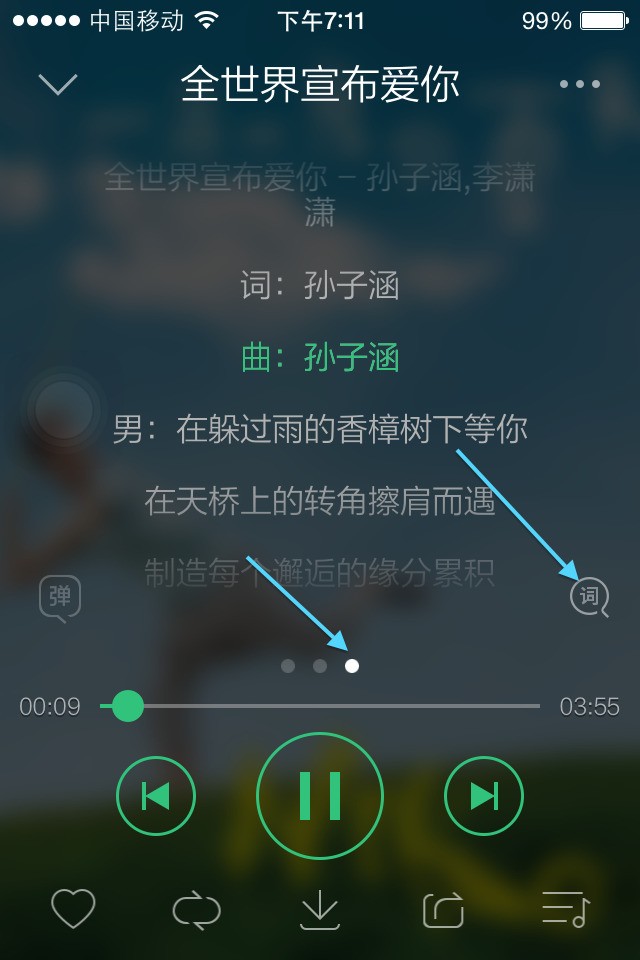
Task: Download the current song
Action: [x=320, y=909]
